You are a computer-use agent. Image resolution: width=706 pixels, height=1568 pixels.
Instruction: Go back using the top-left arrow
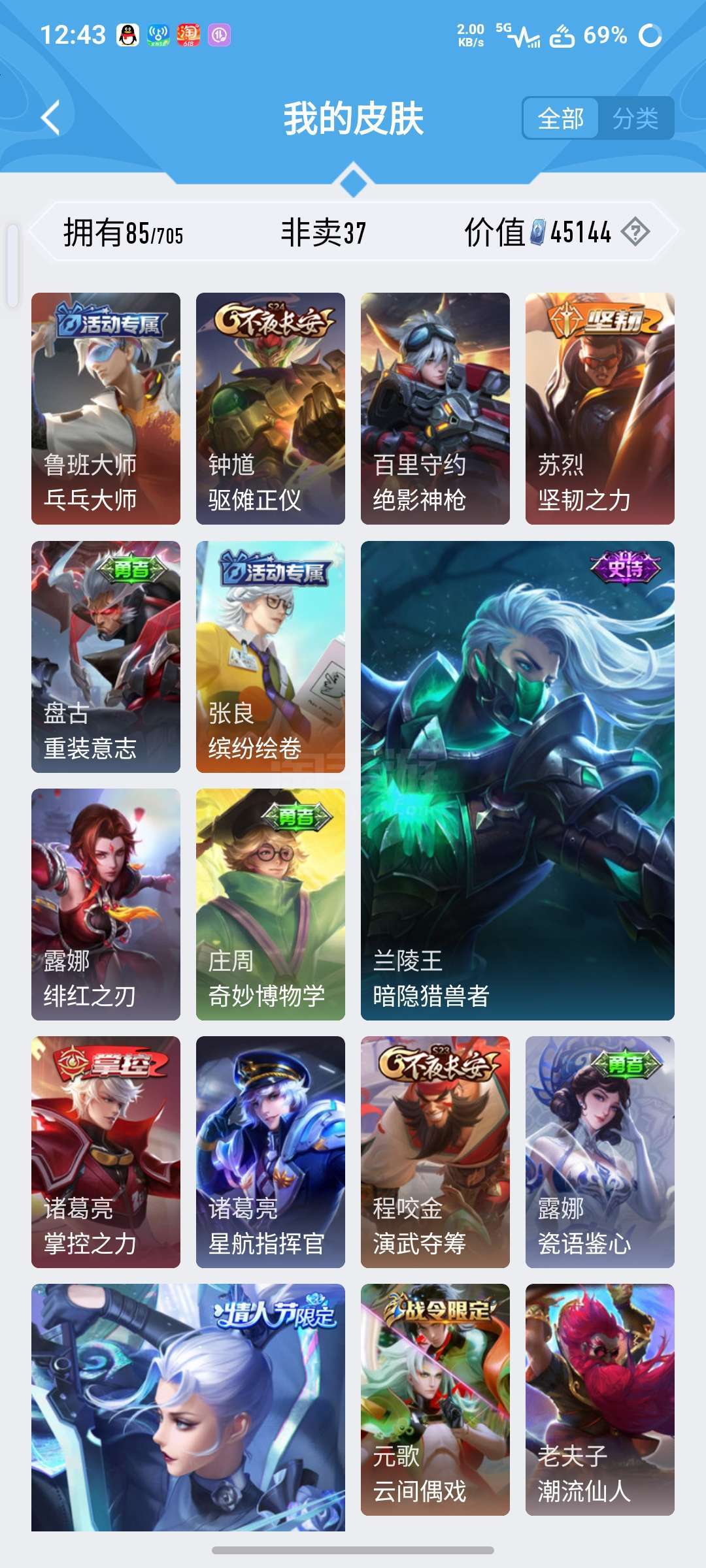(x=51, y=118)
